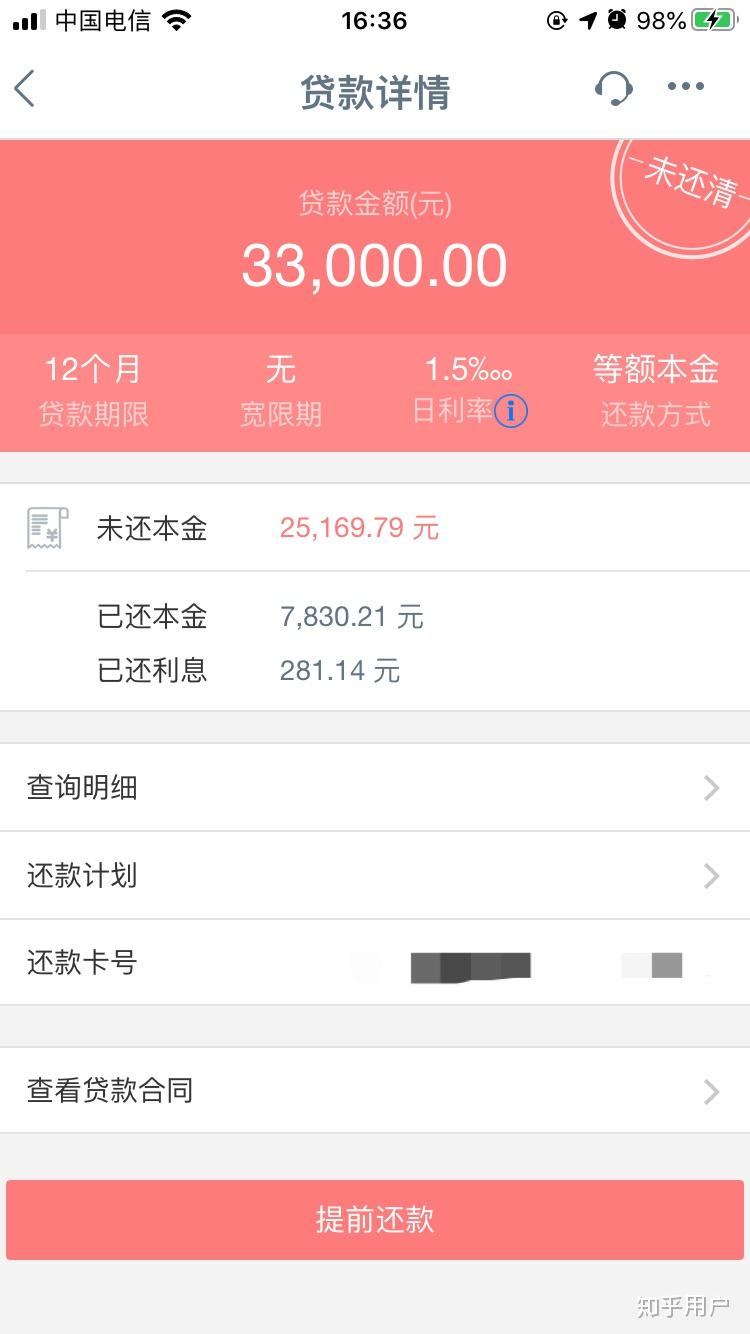Tap the info icon next to 日利率
This screenshot has width=750, height=1334.
(511, 412)
